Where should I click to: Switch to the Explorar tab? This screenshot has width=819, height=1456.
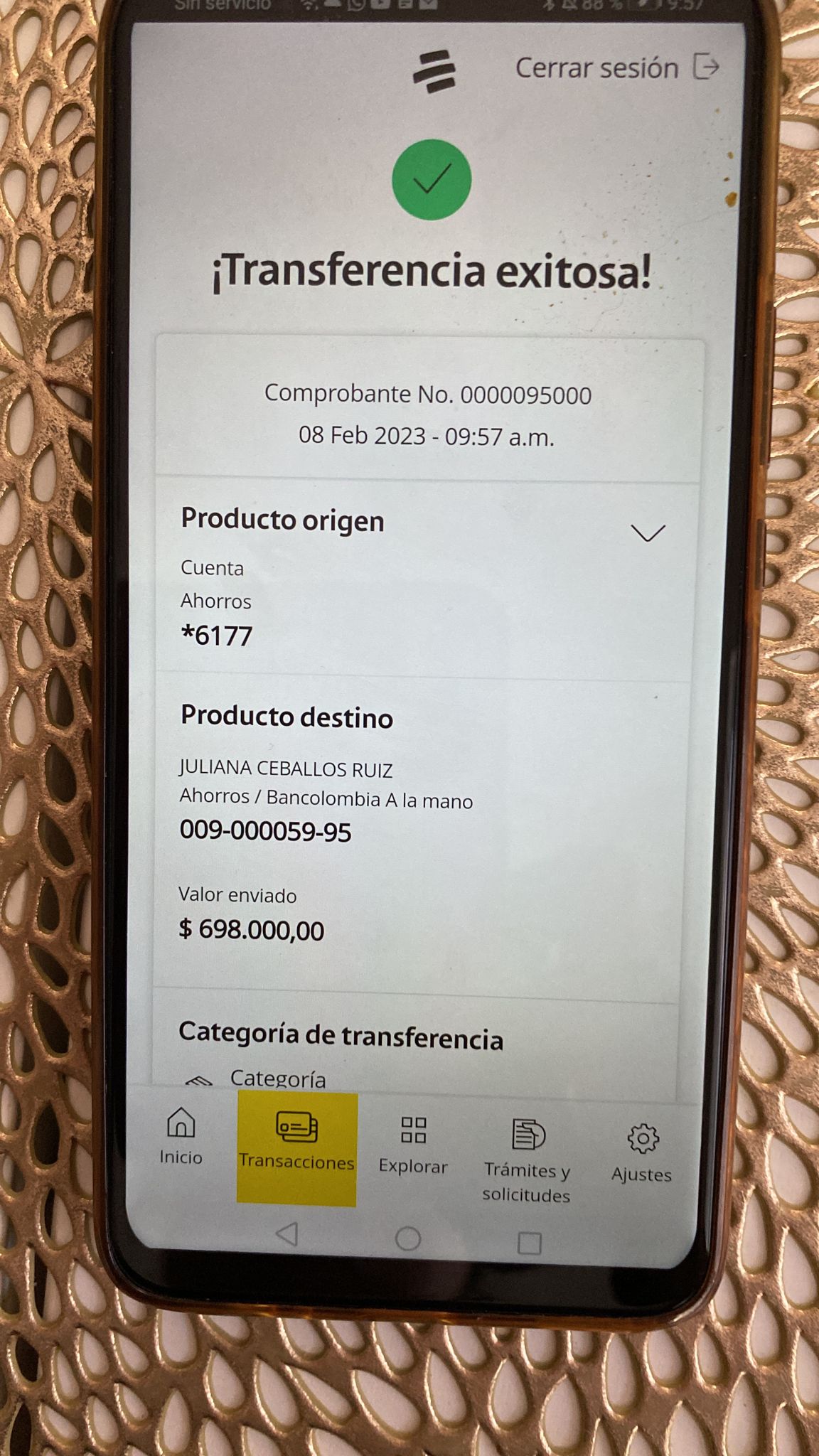click(413, 1145)
